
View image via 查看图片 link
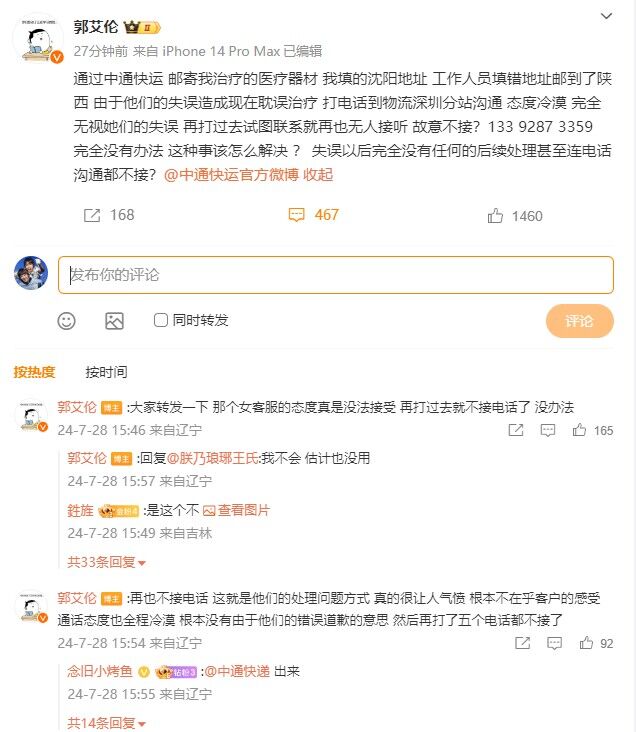[x=244, y=510]
